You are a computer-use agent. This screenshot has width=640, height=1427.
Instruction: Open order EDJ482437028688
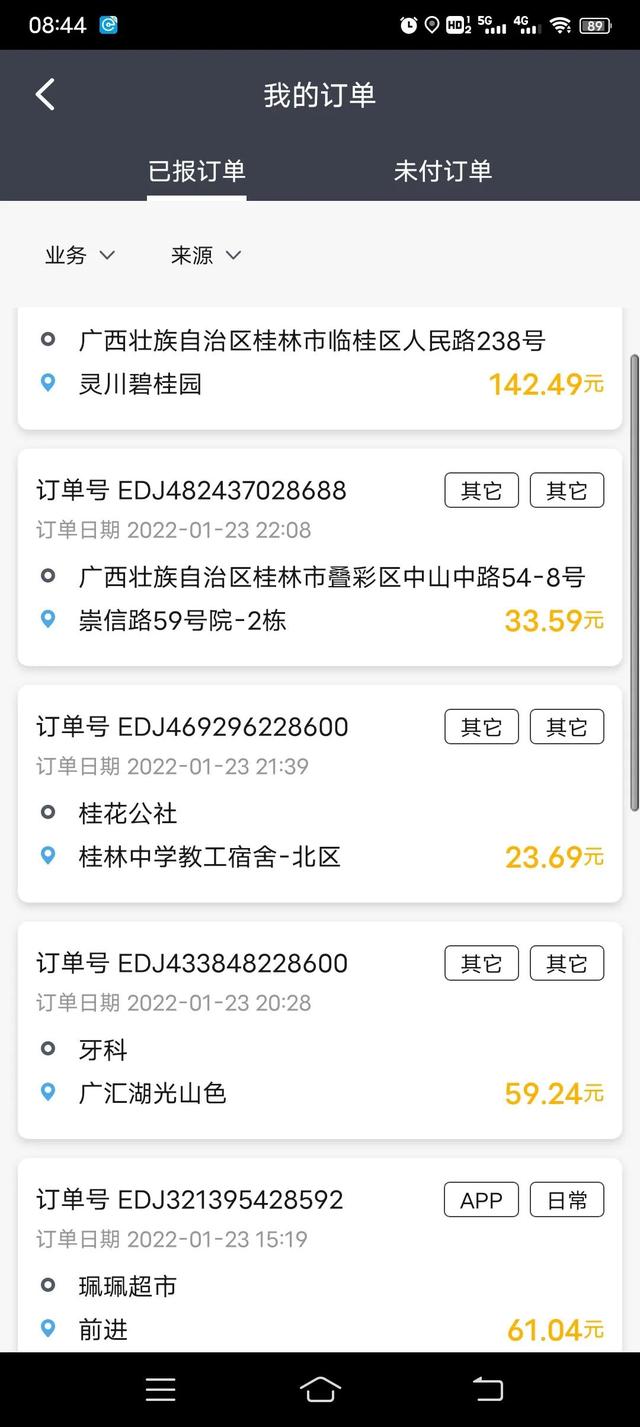320,556
